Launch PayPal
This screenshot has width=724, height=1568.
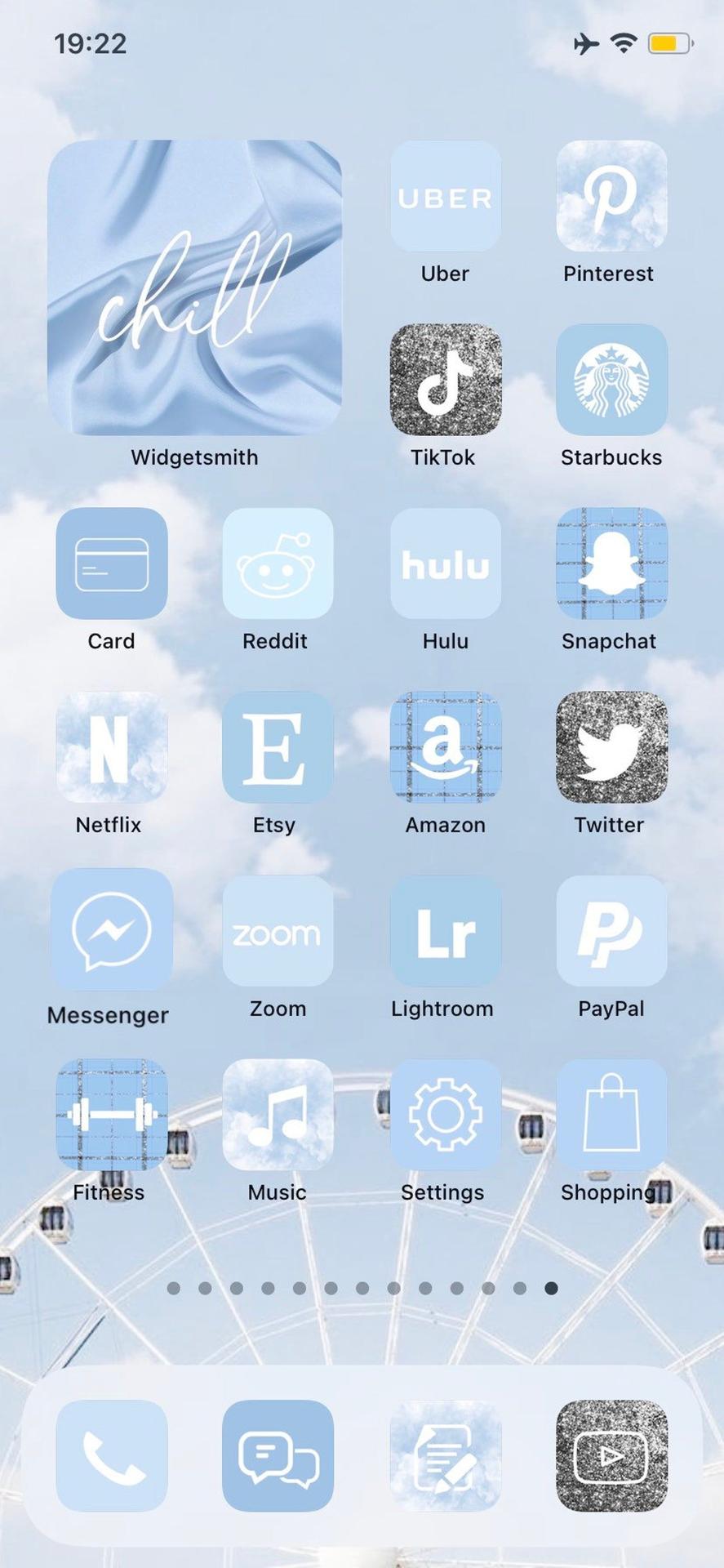pos(611,931)
